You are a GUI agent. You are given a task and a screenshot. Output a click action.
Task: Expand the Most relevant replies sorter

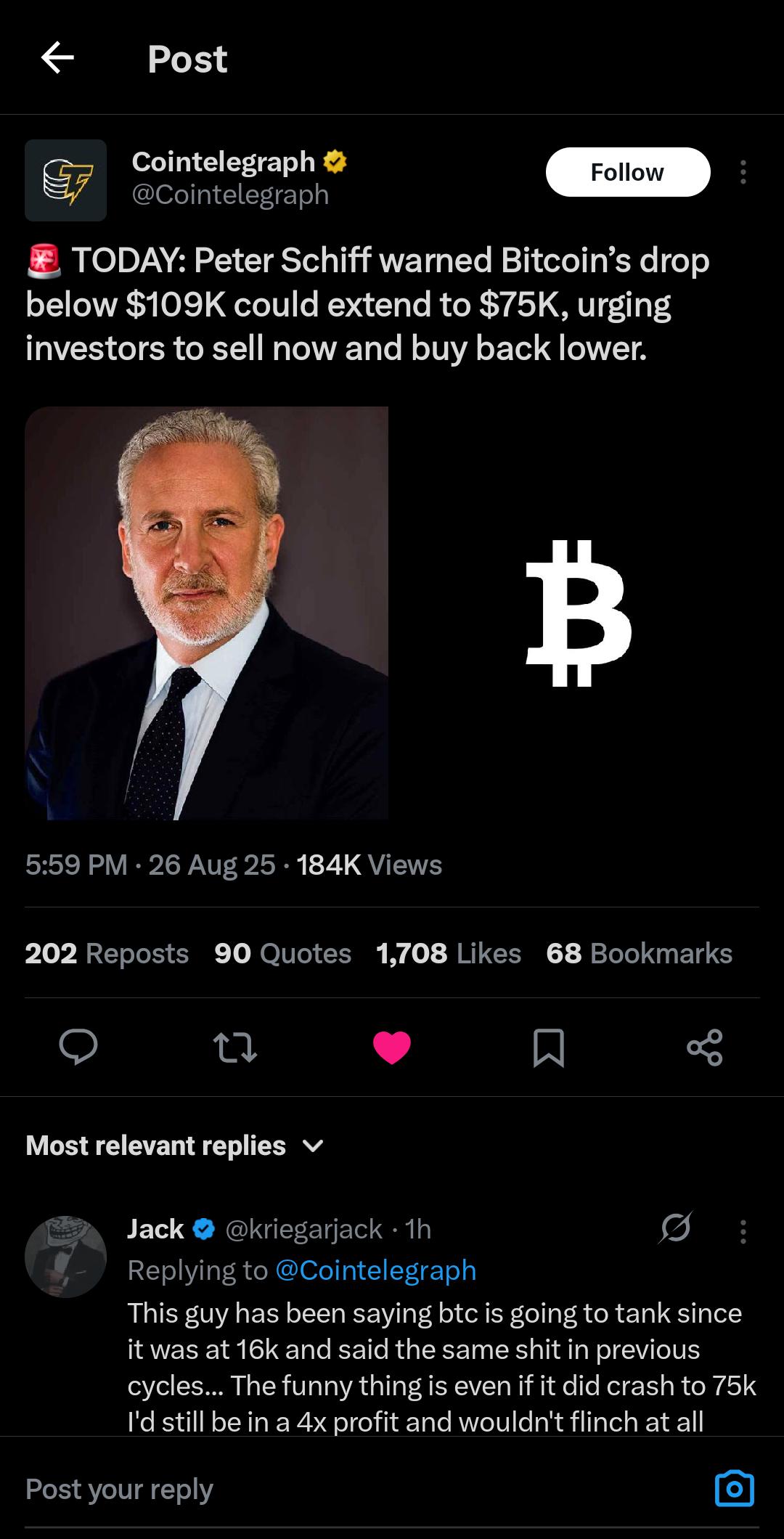(x=174, y=1146)
